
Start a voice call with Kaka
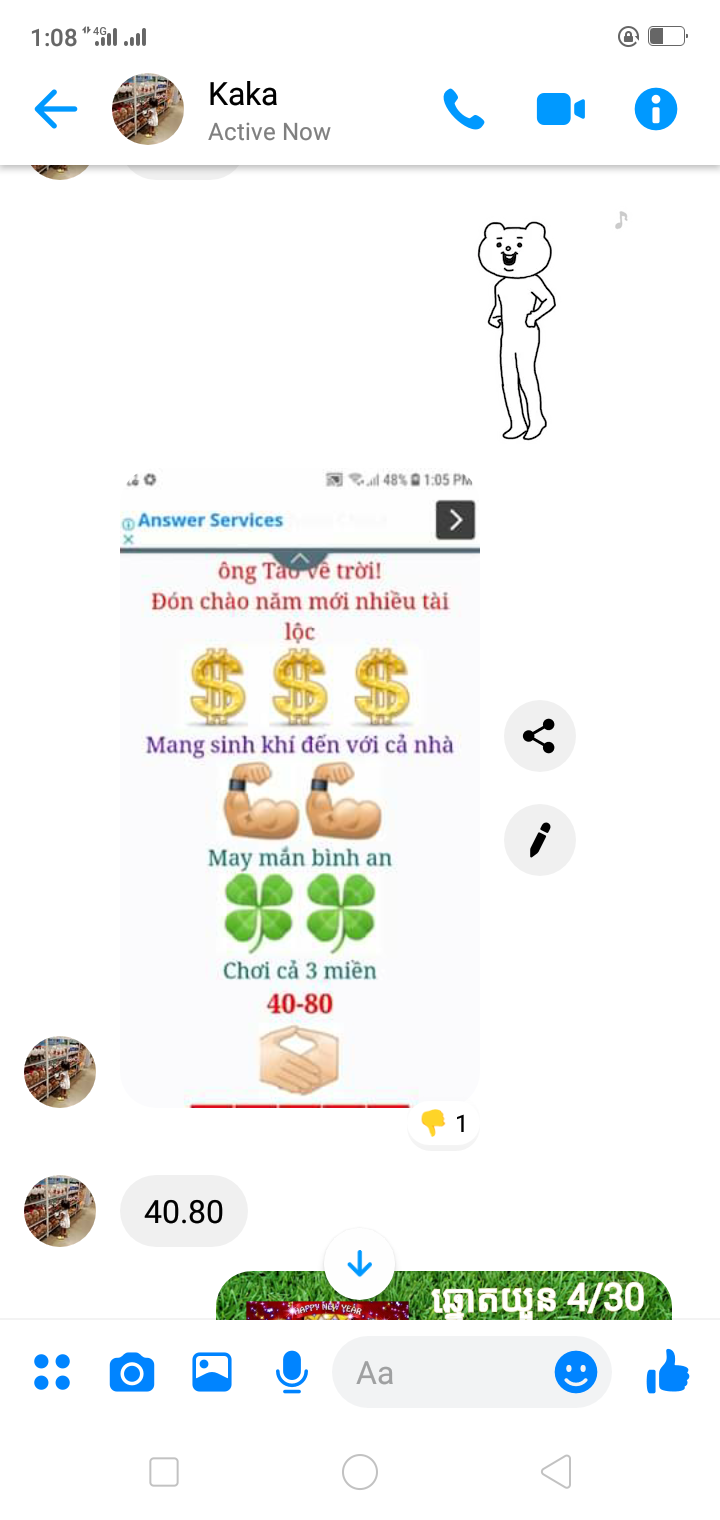463,109
